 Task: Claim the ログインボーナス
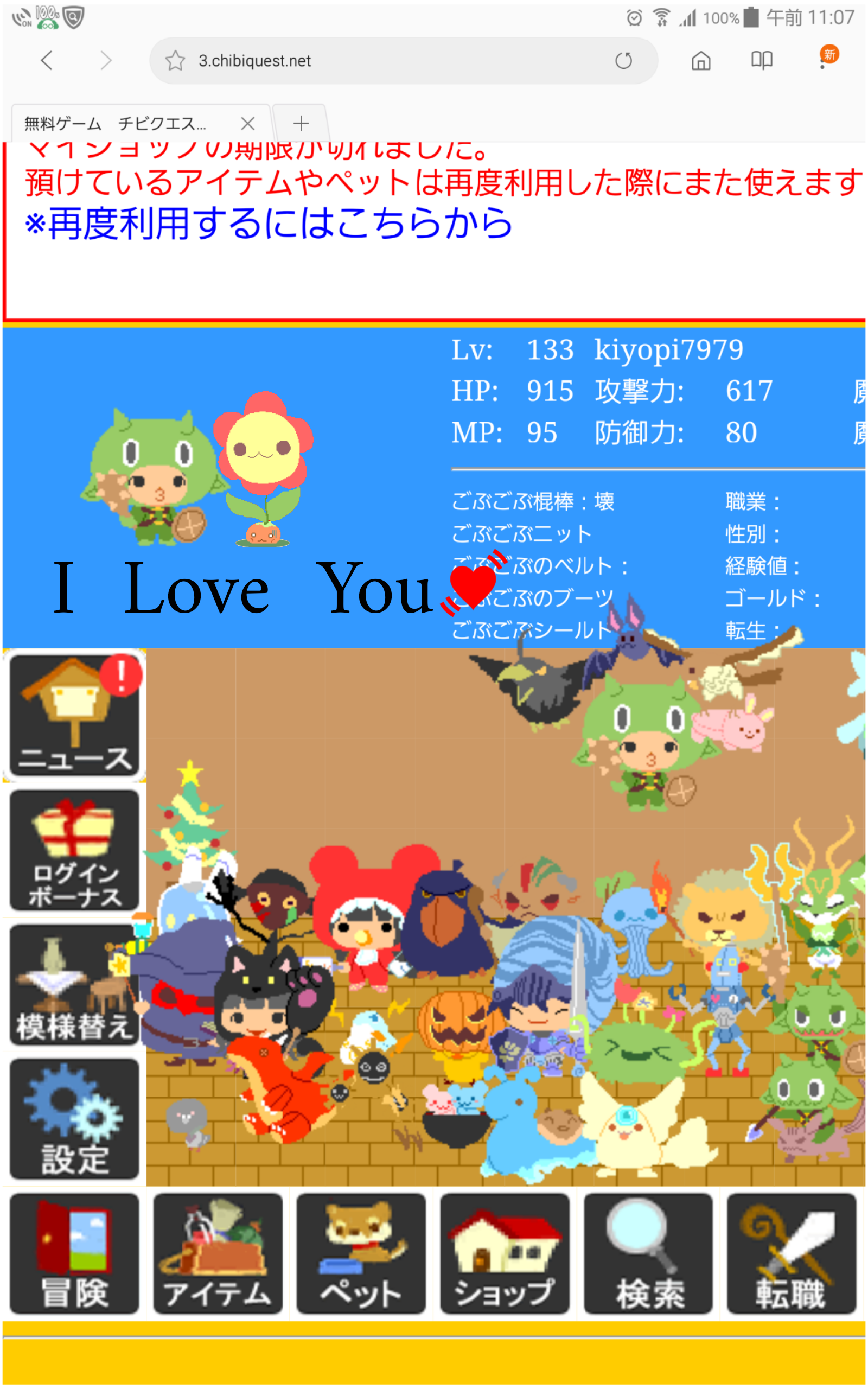coord(75,850)
